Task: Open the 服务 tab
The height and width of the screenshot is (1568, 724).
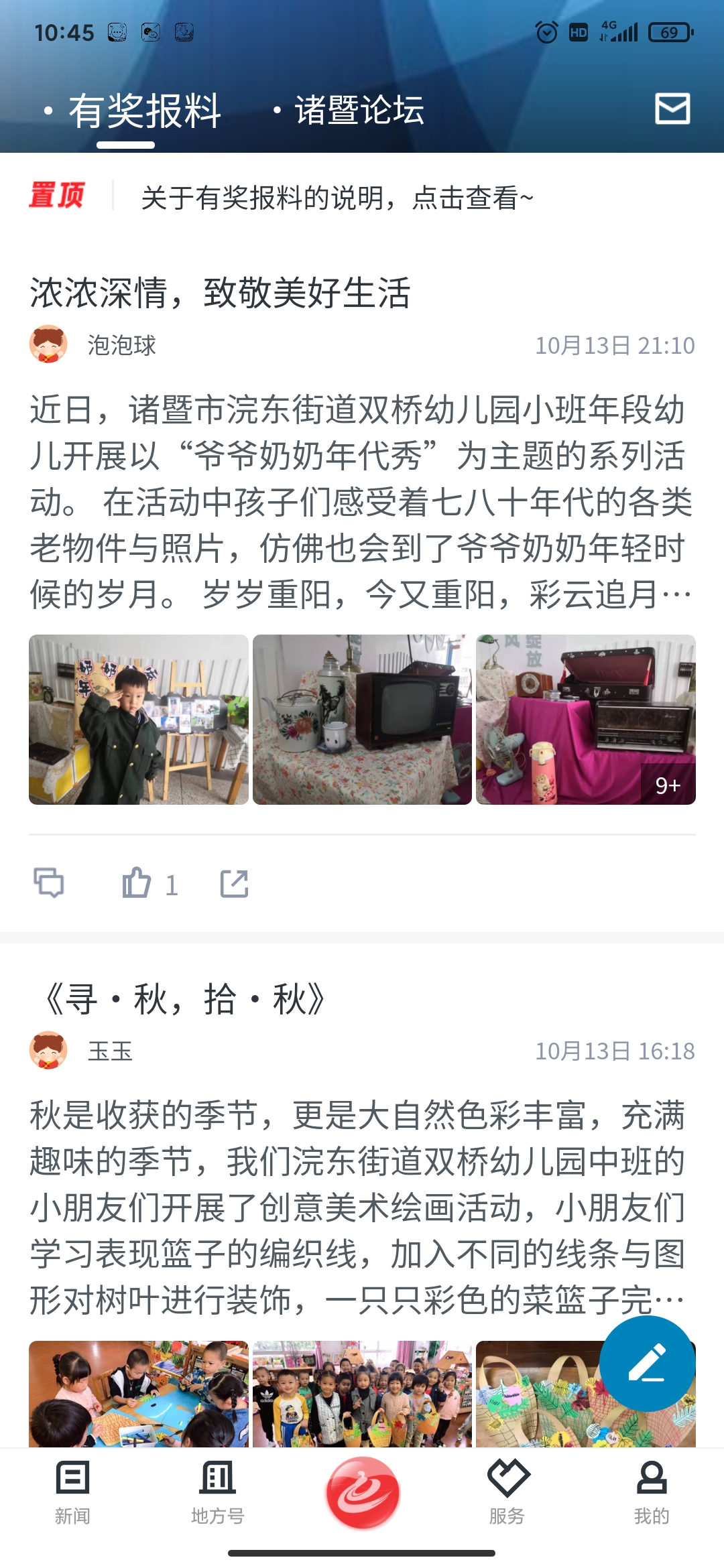Action: pyautogui.click(x=507, y=1492)
